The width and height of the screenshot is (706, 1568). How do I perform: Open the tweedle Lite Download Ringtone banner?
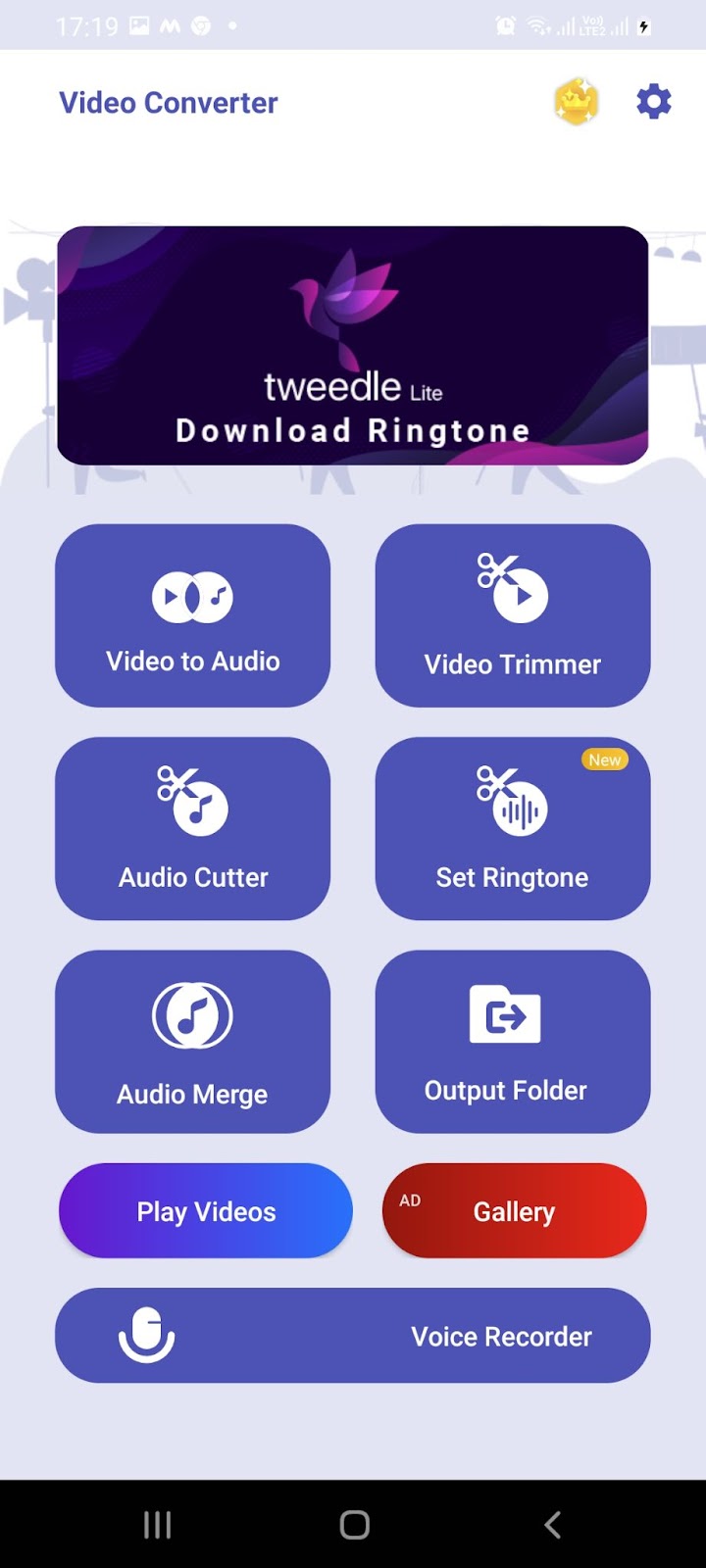(x=353, y=345)
